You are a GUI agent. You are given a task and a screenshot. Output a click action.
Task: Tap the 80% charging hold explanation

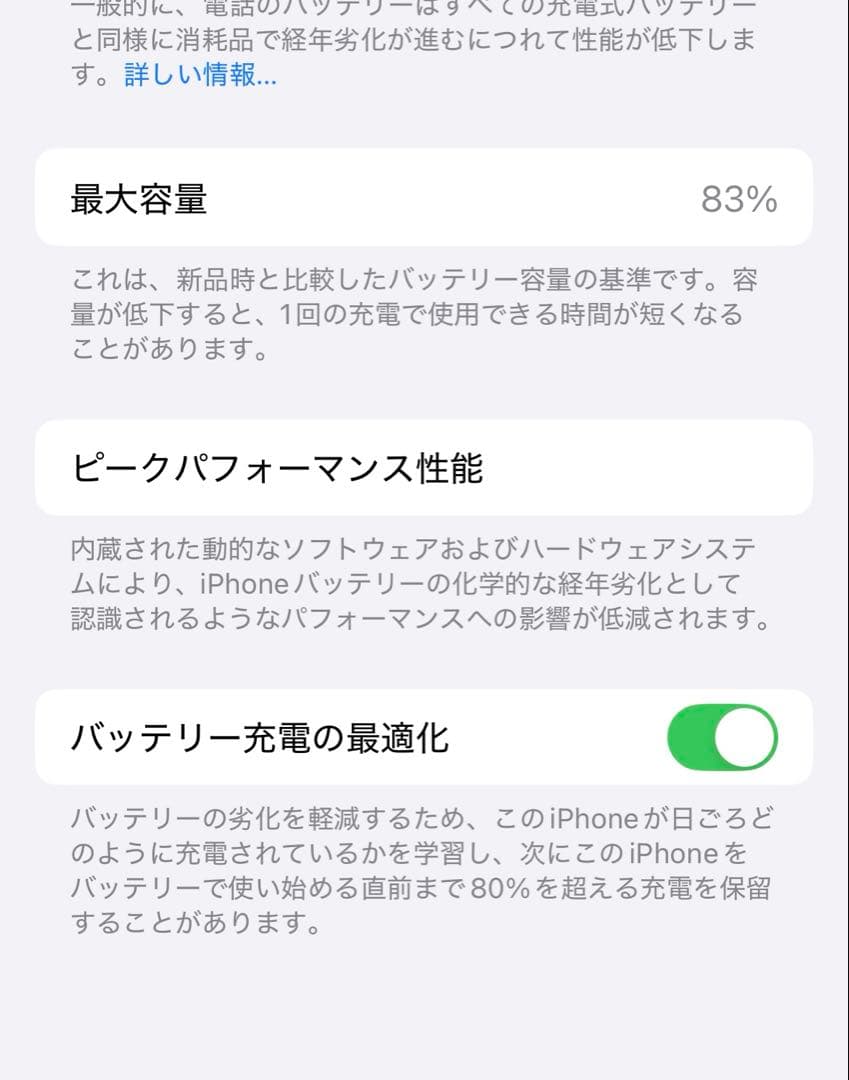pyautogui.click(x=424, y=890)
